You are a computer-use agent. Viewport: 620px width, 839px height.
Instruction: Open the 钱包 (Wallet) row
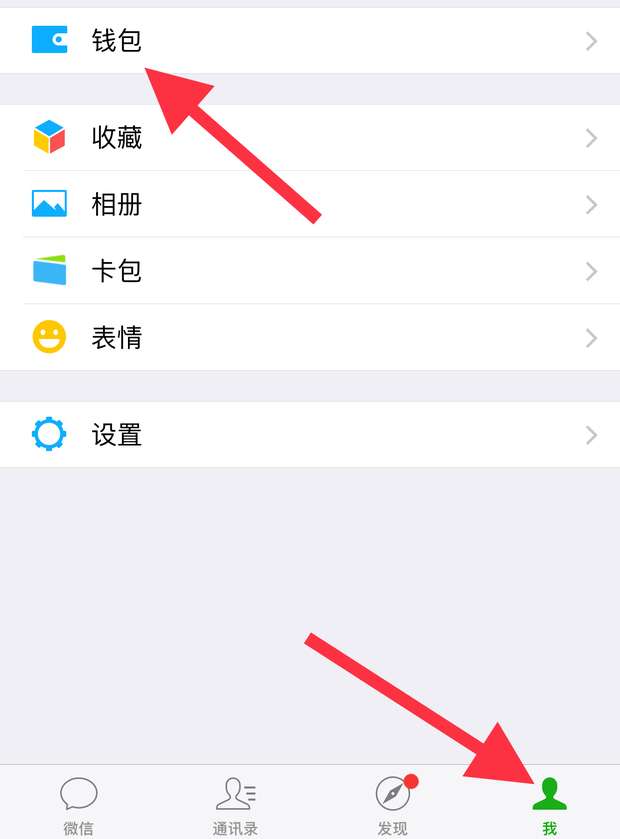[310, 41]
